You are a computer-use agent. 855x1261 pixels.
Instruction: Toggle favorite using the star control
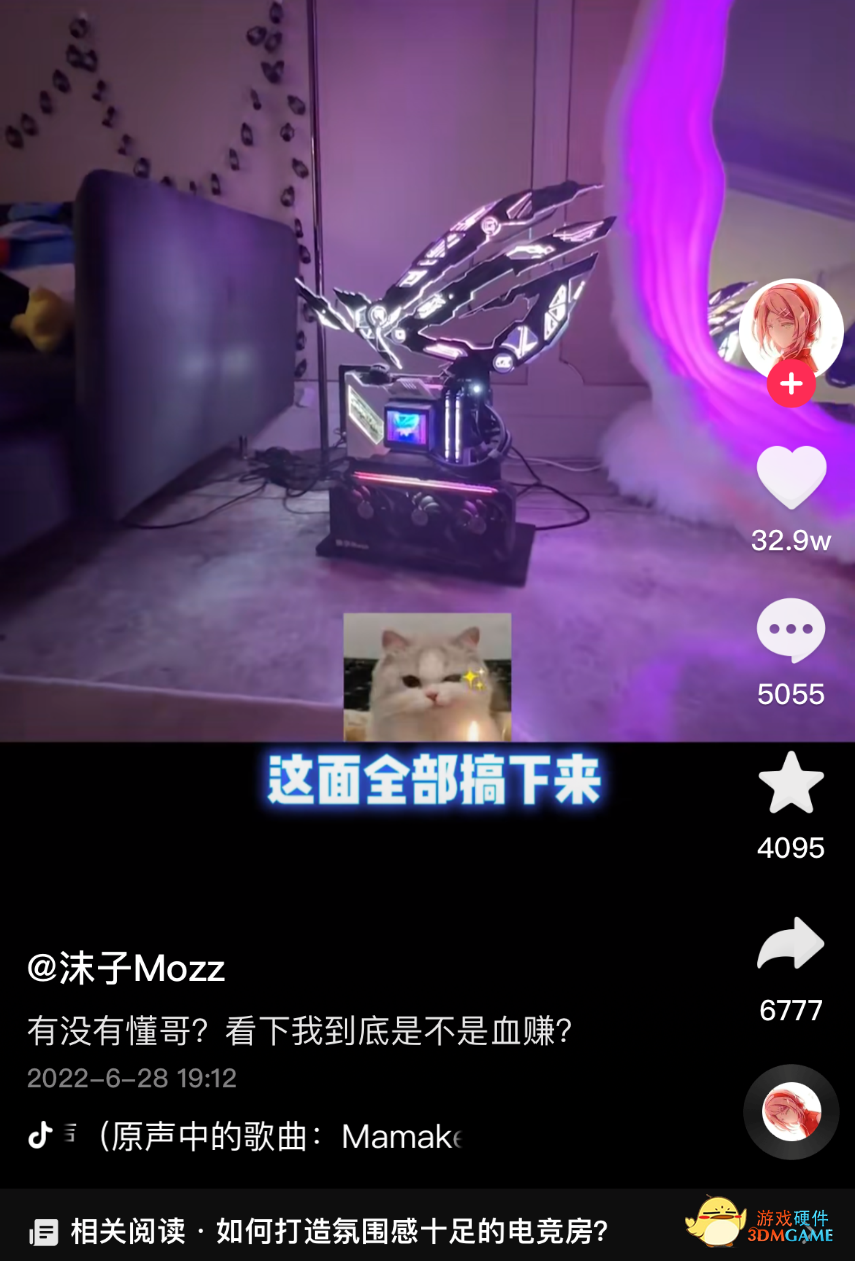tap(791, 785)
